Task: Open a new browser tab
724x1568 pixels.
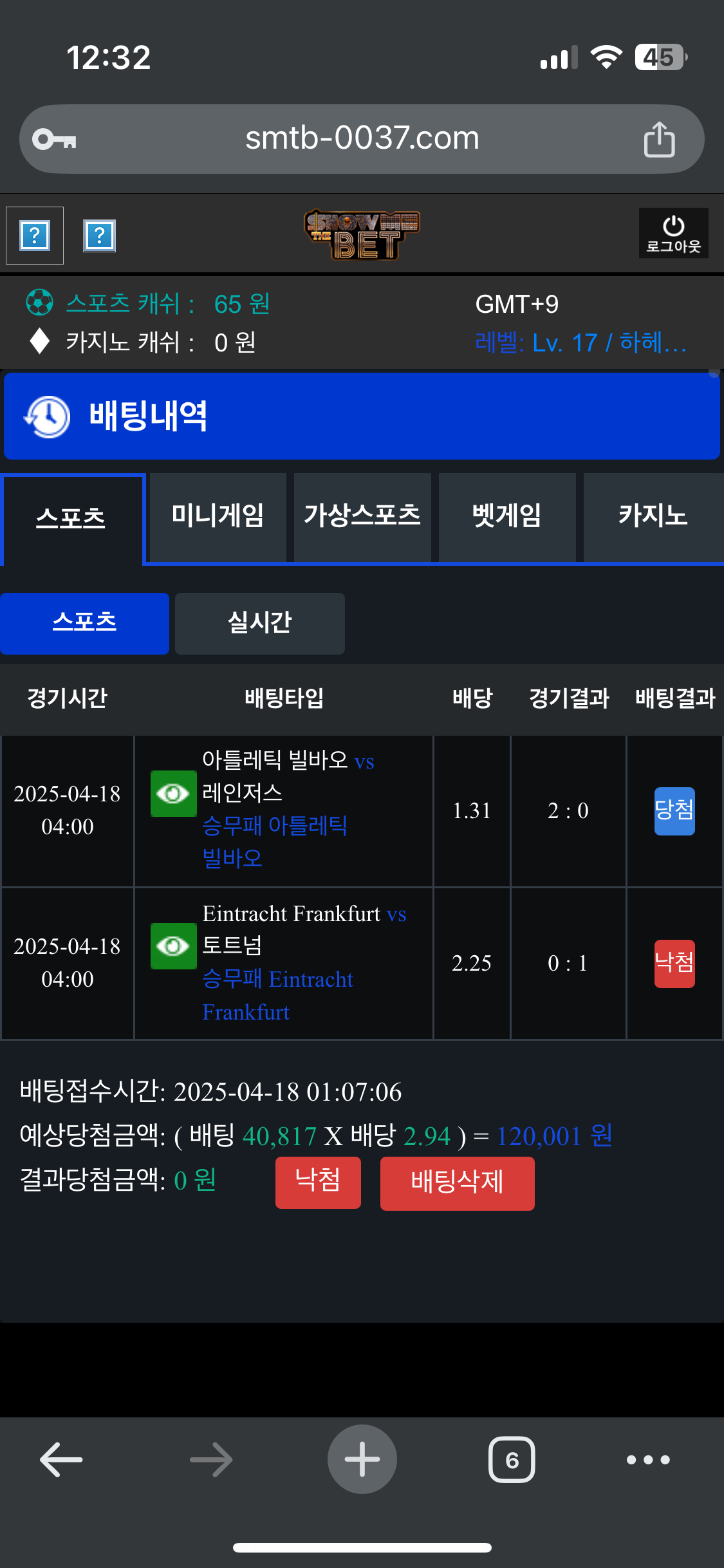Action: (x=362, y=1459)
